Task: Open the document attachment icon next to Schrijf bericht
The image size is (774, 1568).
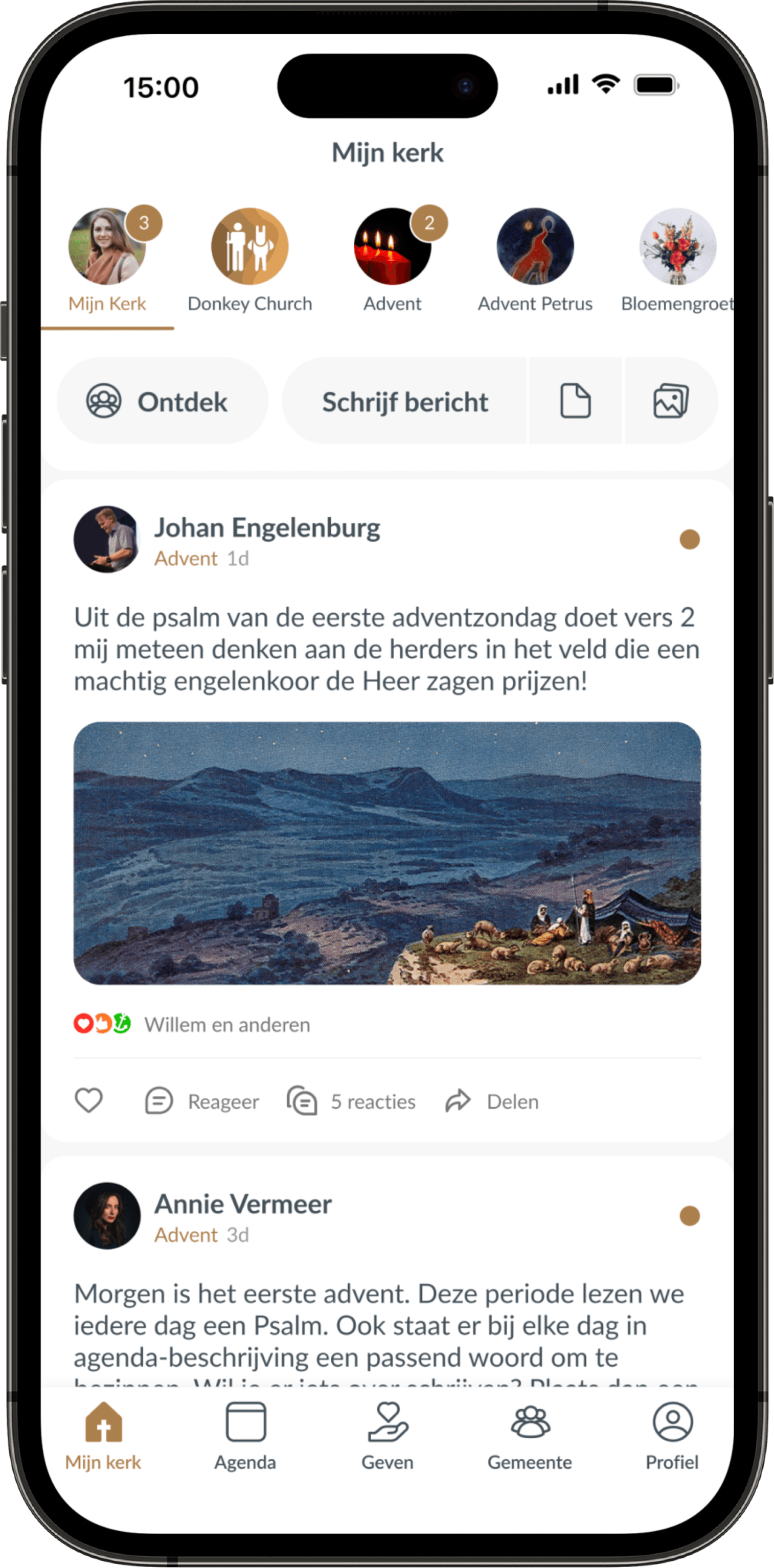Action: (x=576, y=401)
